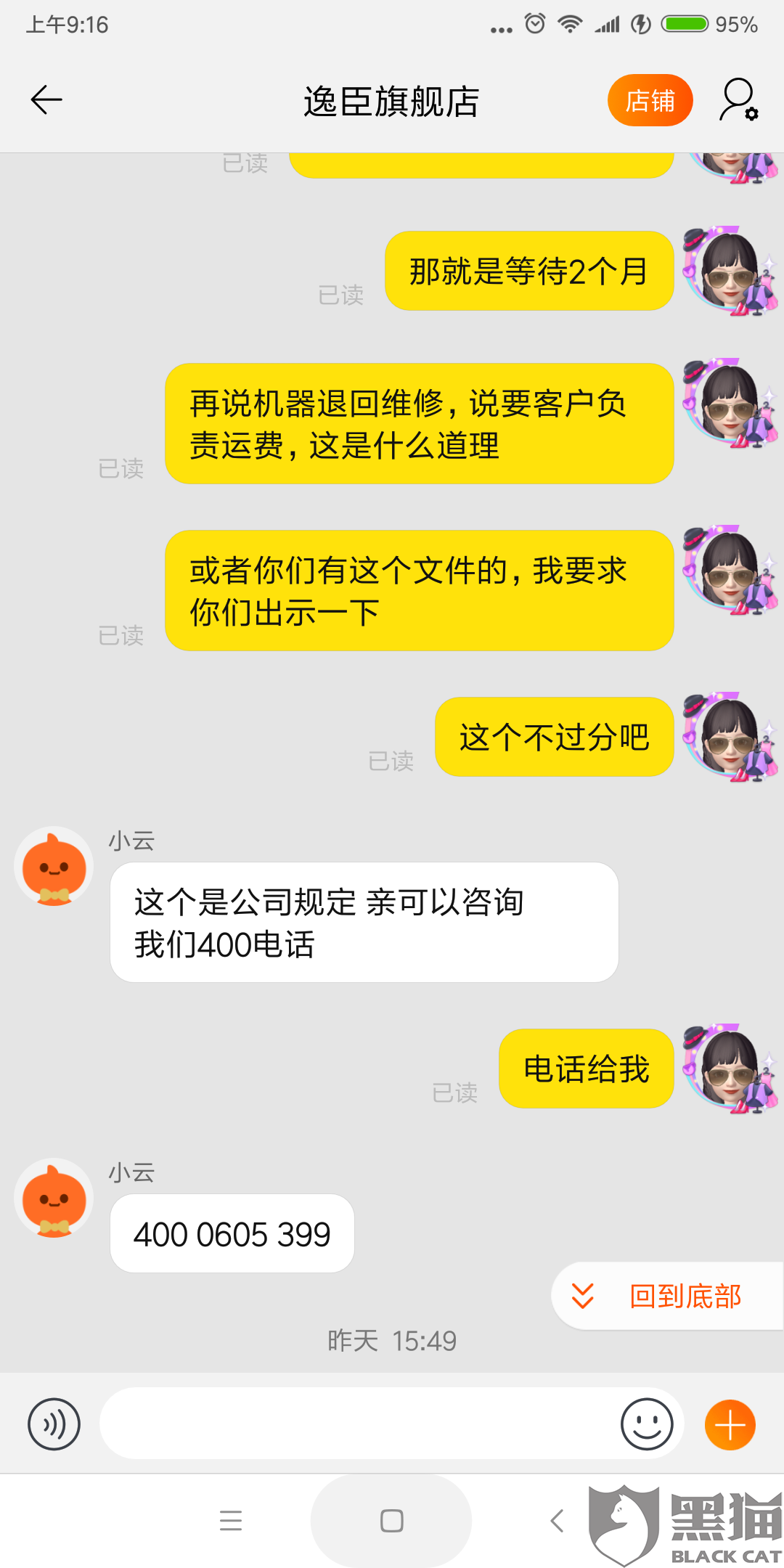The image size is (784, 1568).
Task: Switch to voice message input
Action: click(x=54, y=1424)
